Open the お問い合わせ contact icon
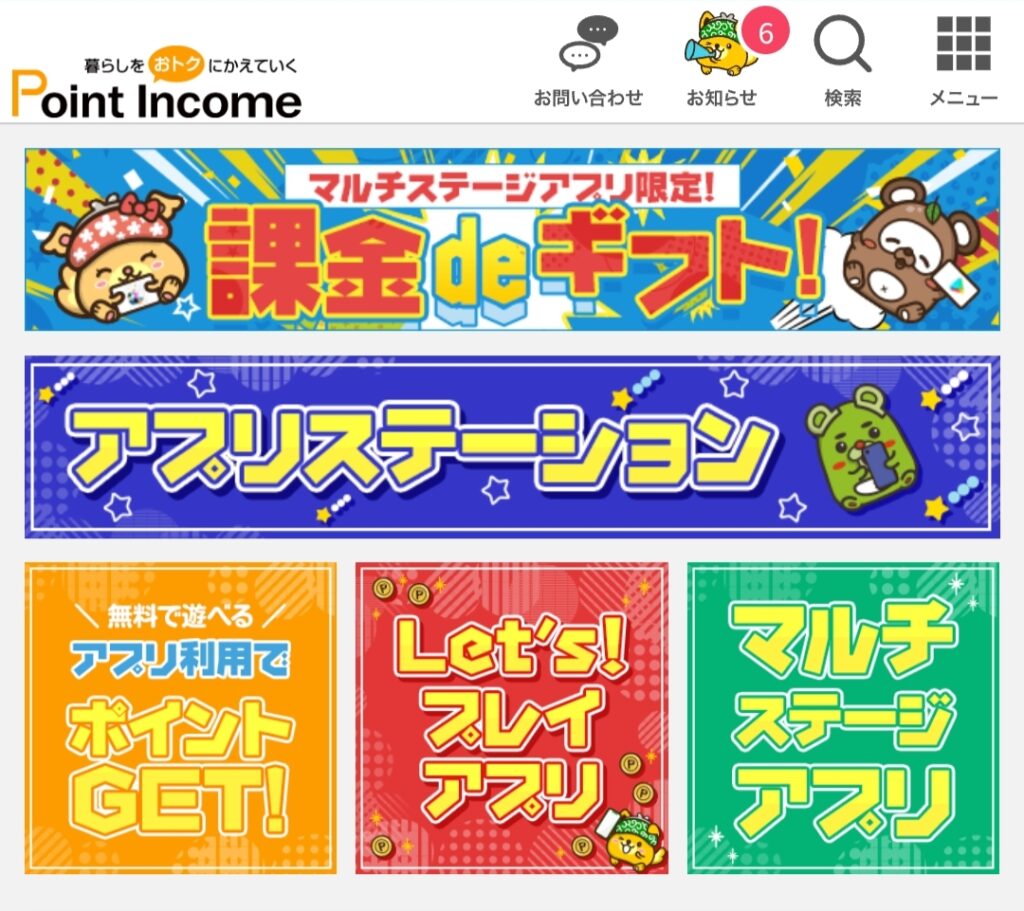Viewport: 1024px width, 911px height. [588, 60]
